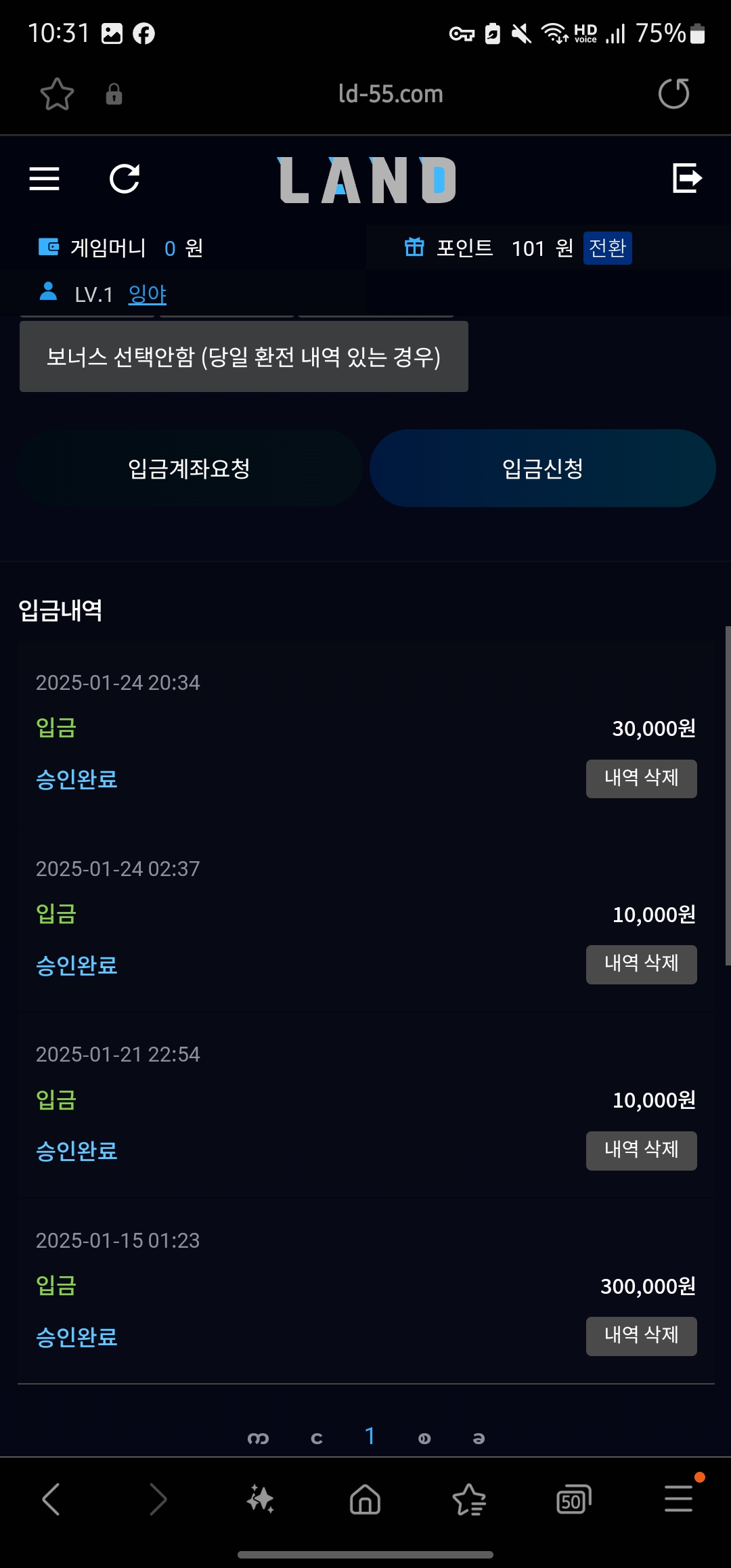
Task: Log out using the exit icon
Action: (x=687, y=178)
